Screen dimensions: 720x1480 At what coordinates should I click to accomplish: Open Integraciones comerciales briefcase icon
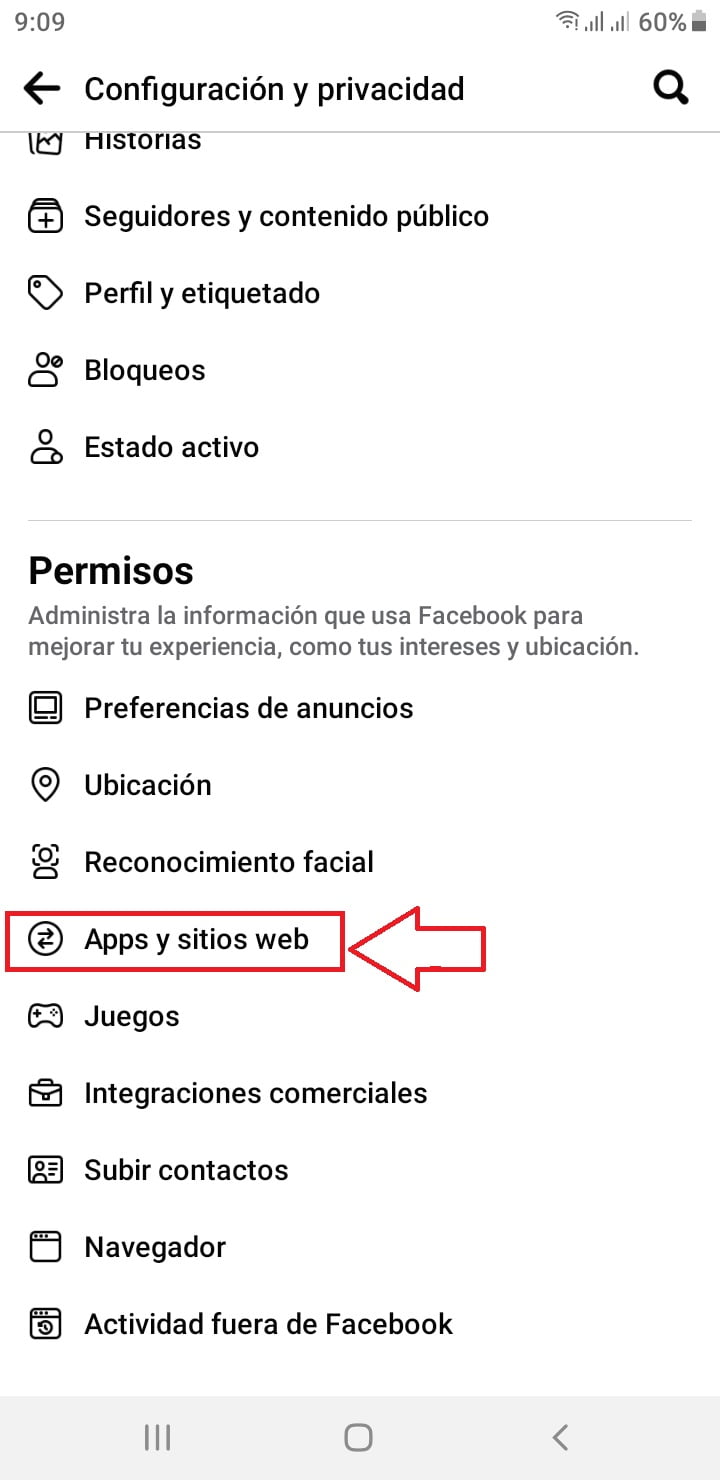tap(45, 1093)
